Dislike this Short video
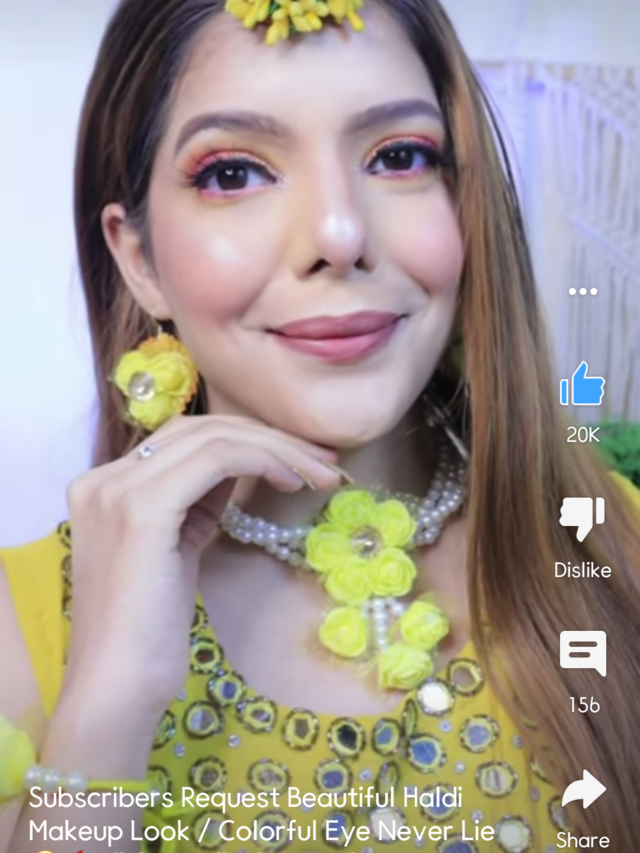Viewport: 640px width, 853px height. tap(583, 520)
